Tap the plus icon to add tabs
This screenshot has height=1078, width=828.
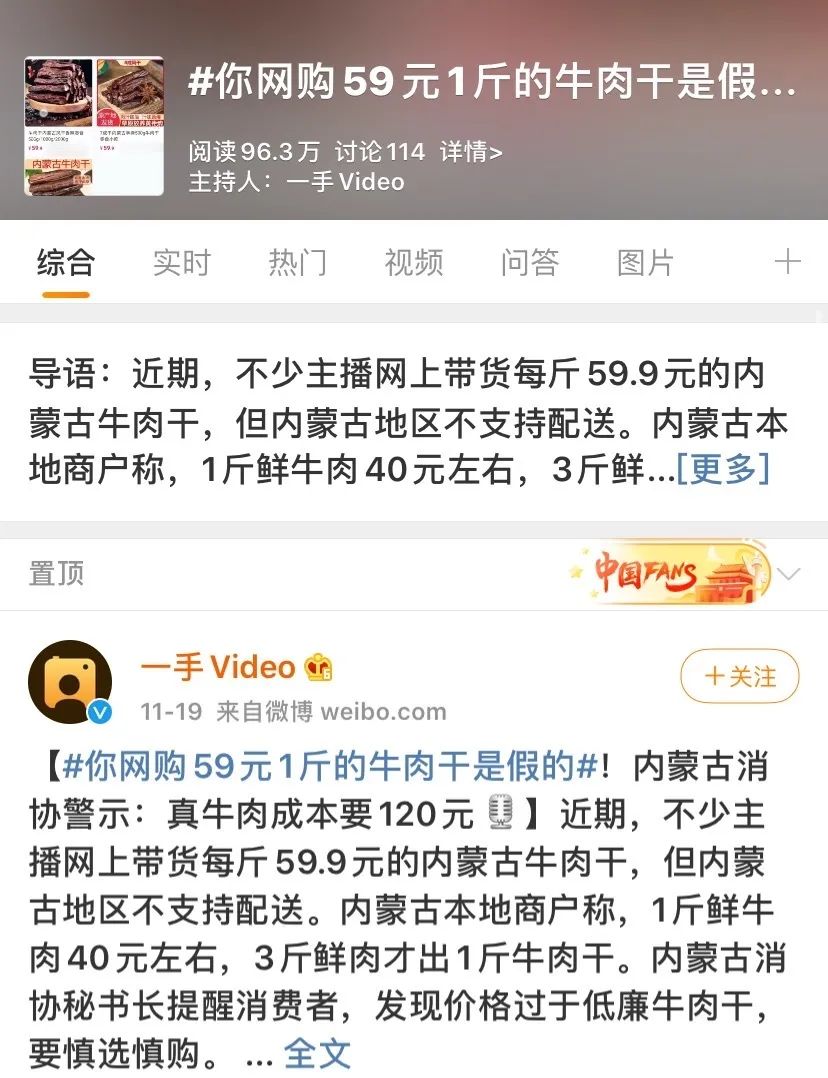click(787, 263)
